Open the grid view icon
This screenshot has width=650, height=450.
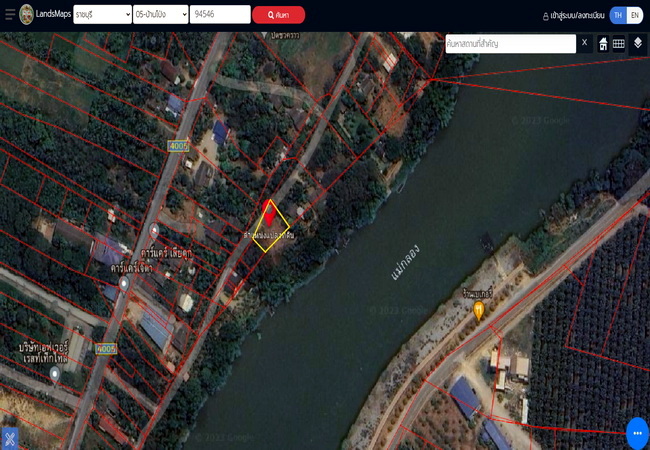pyautogui.click(x=619, y=44)
